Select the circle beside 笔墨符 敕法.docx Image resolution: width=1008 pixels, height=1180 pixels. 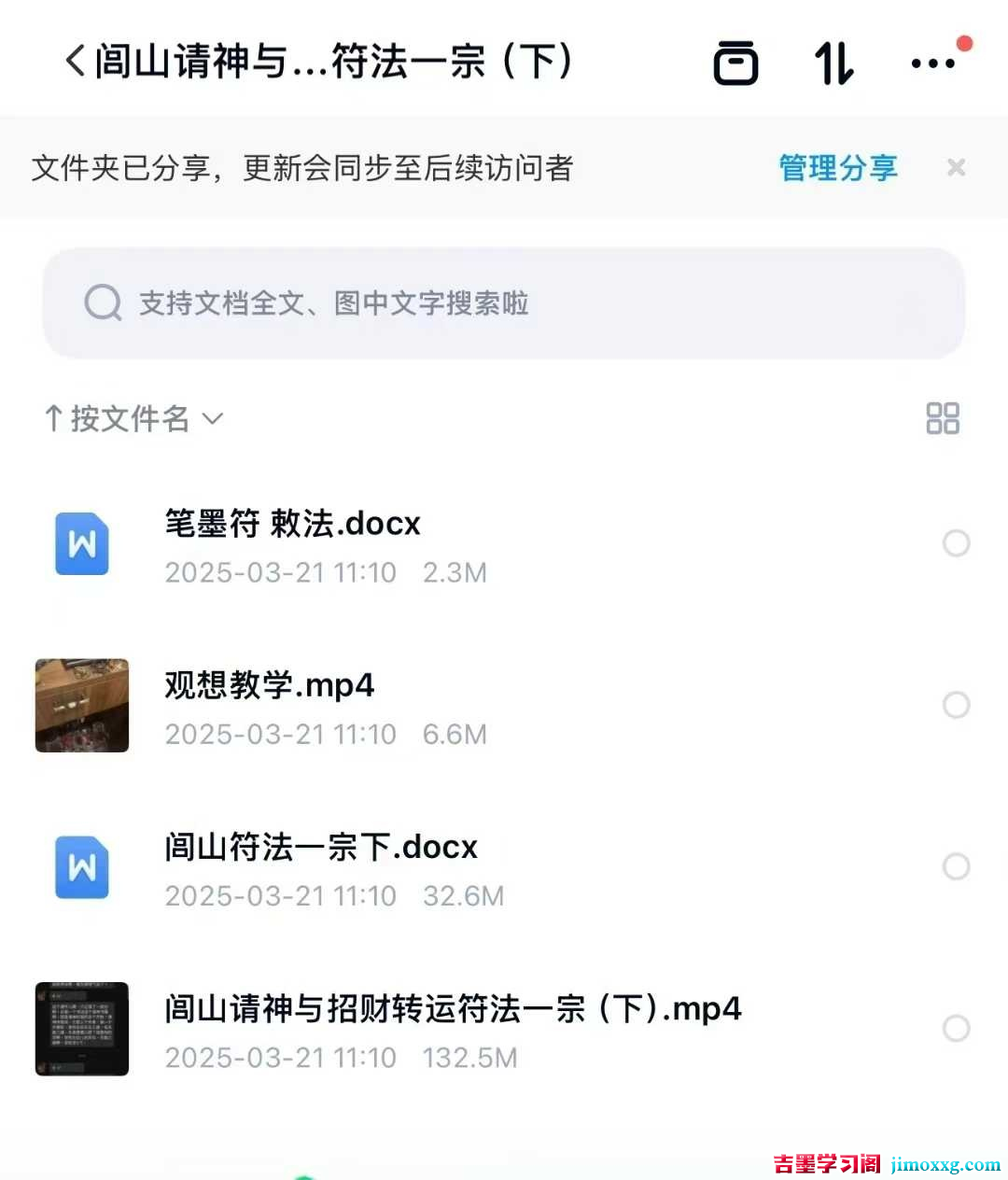tap(956, 543)
